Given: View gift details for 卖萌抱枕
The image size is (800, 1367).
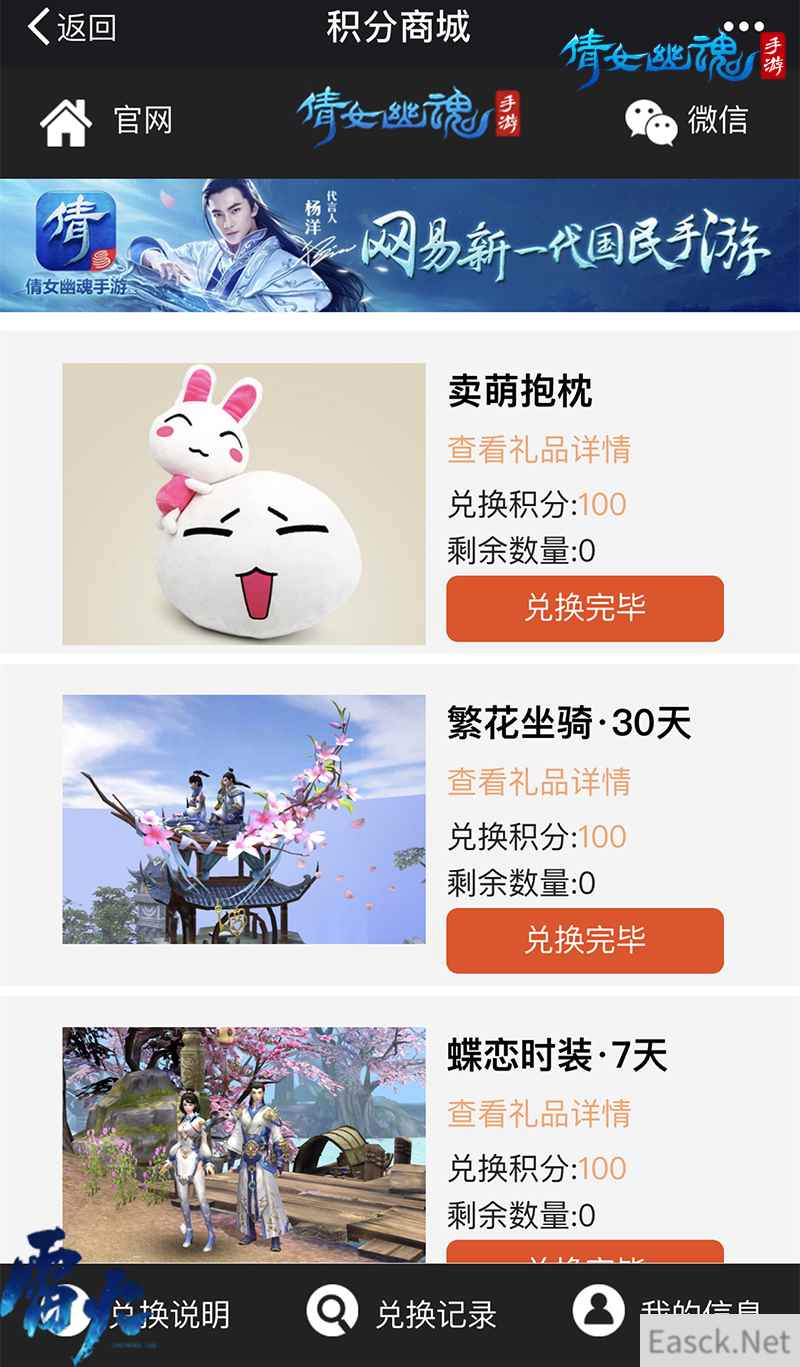Looking at the screenshot, I should 539,450.
